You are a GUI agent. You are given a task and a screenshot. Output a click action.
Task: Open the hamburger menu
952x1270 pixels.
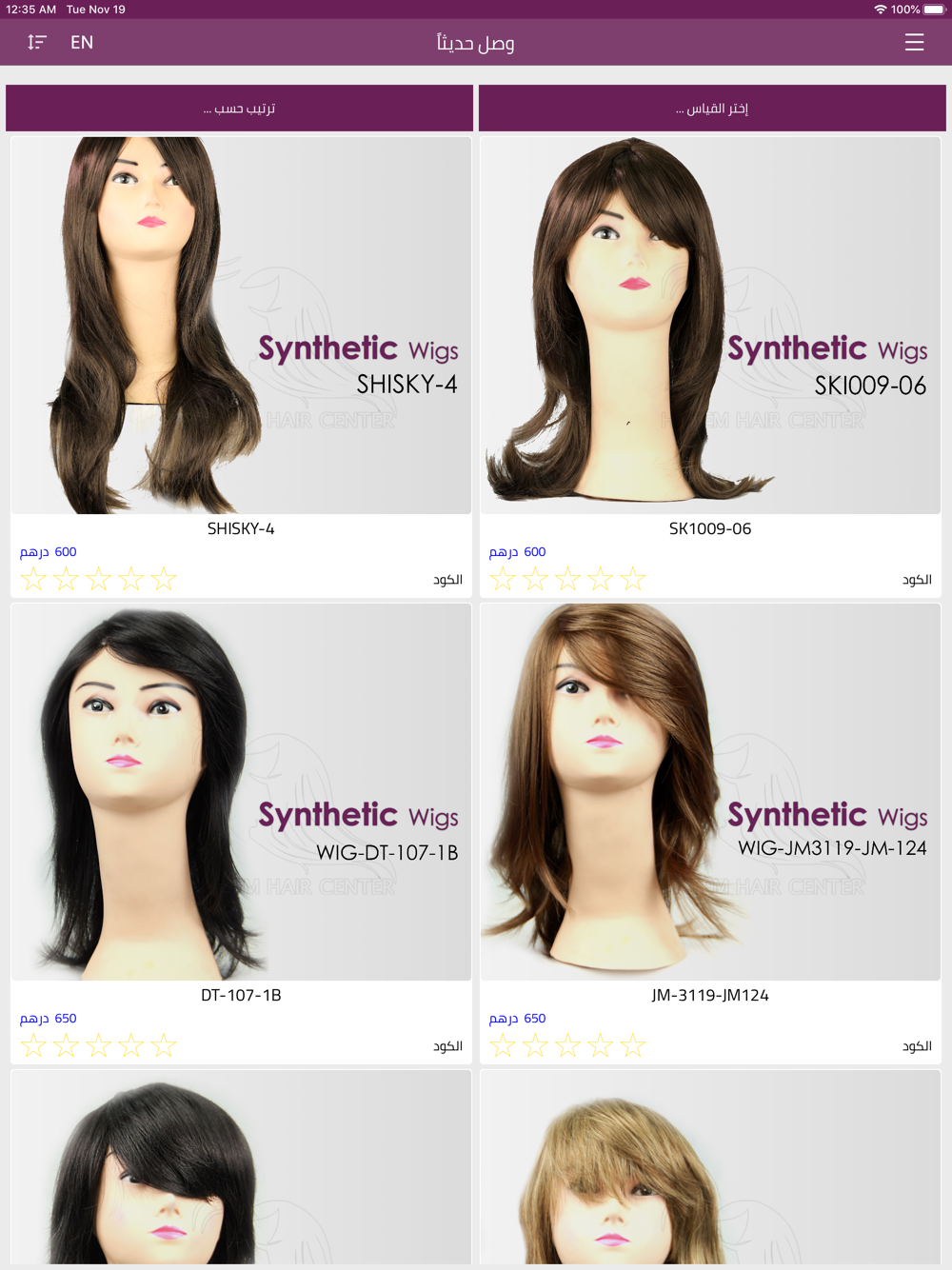pyautogui.click(x=914, y=43)
